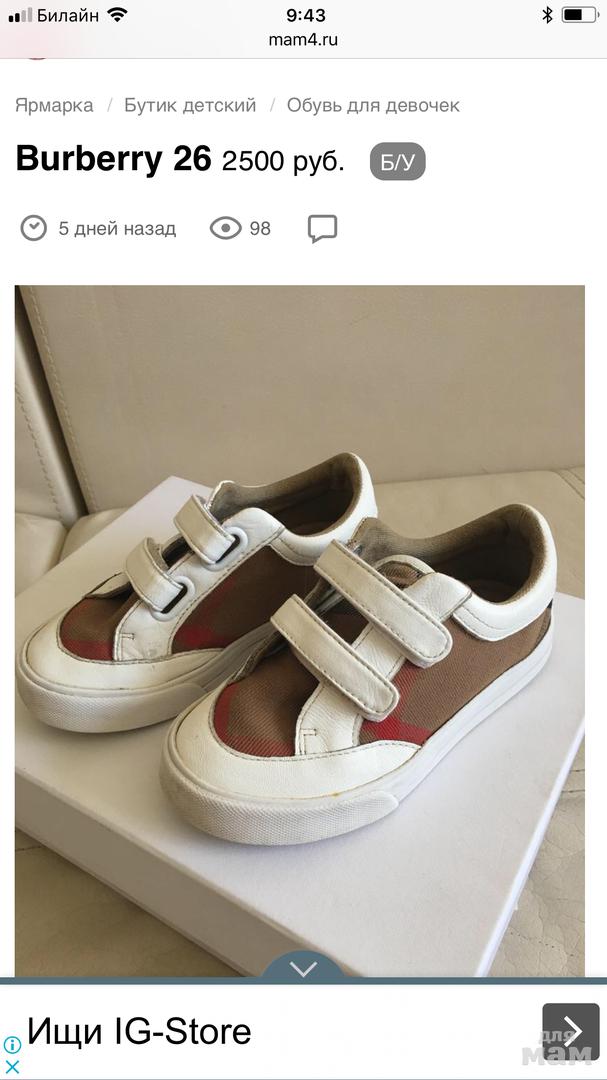Go to Бутик детский category
Viewport: 607px width, 1080px height.
190,105
